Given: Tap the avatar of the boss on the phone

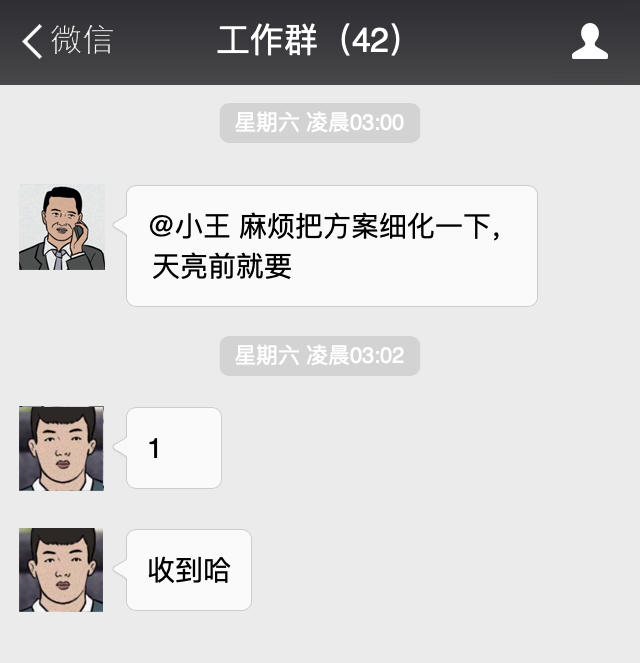Looking at the screenshot, I should pos(62,227).
